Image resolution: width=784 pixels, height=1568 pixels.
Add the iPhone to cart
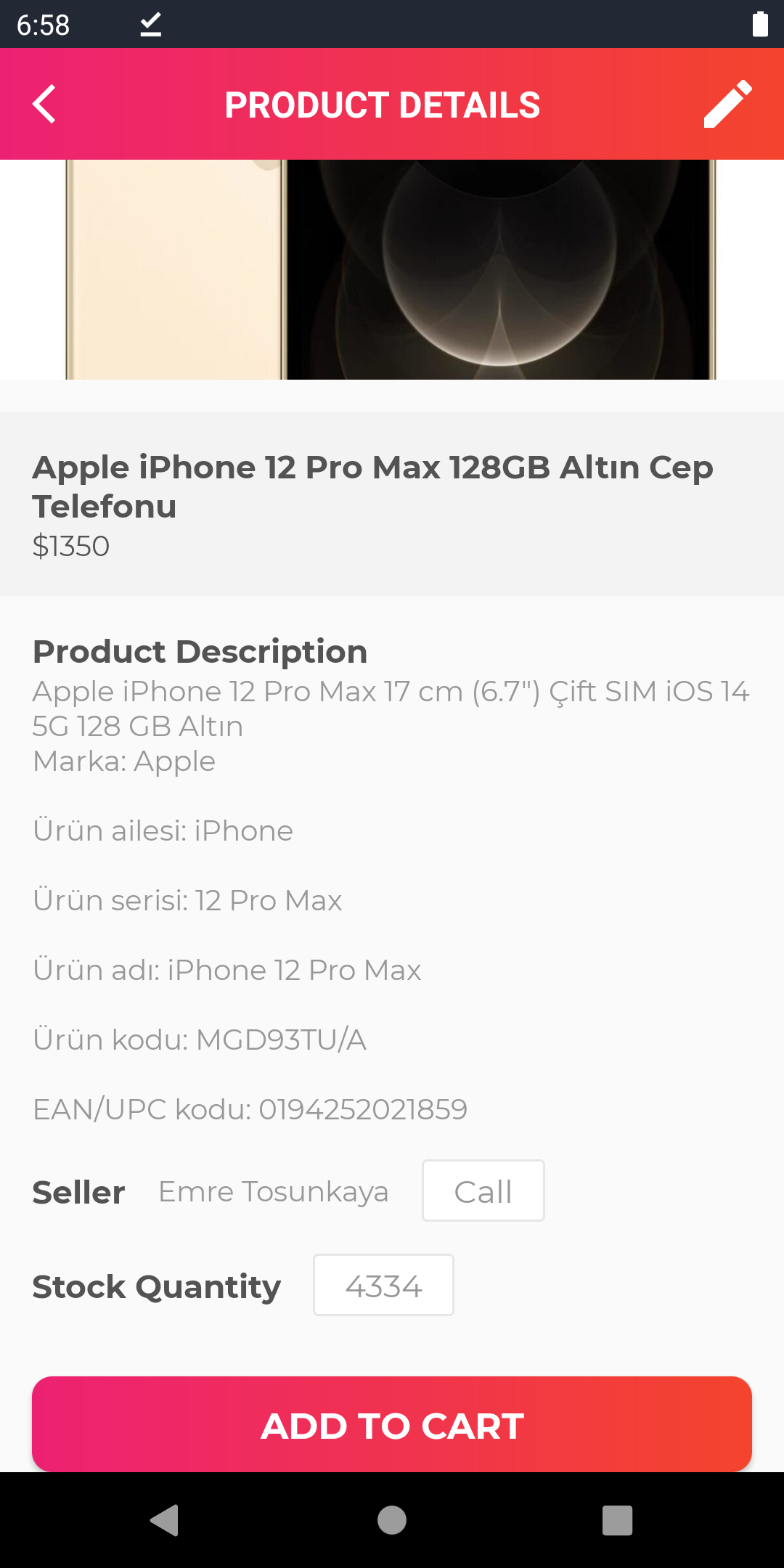392,1425
